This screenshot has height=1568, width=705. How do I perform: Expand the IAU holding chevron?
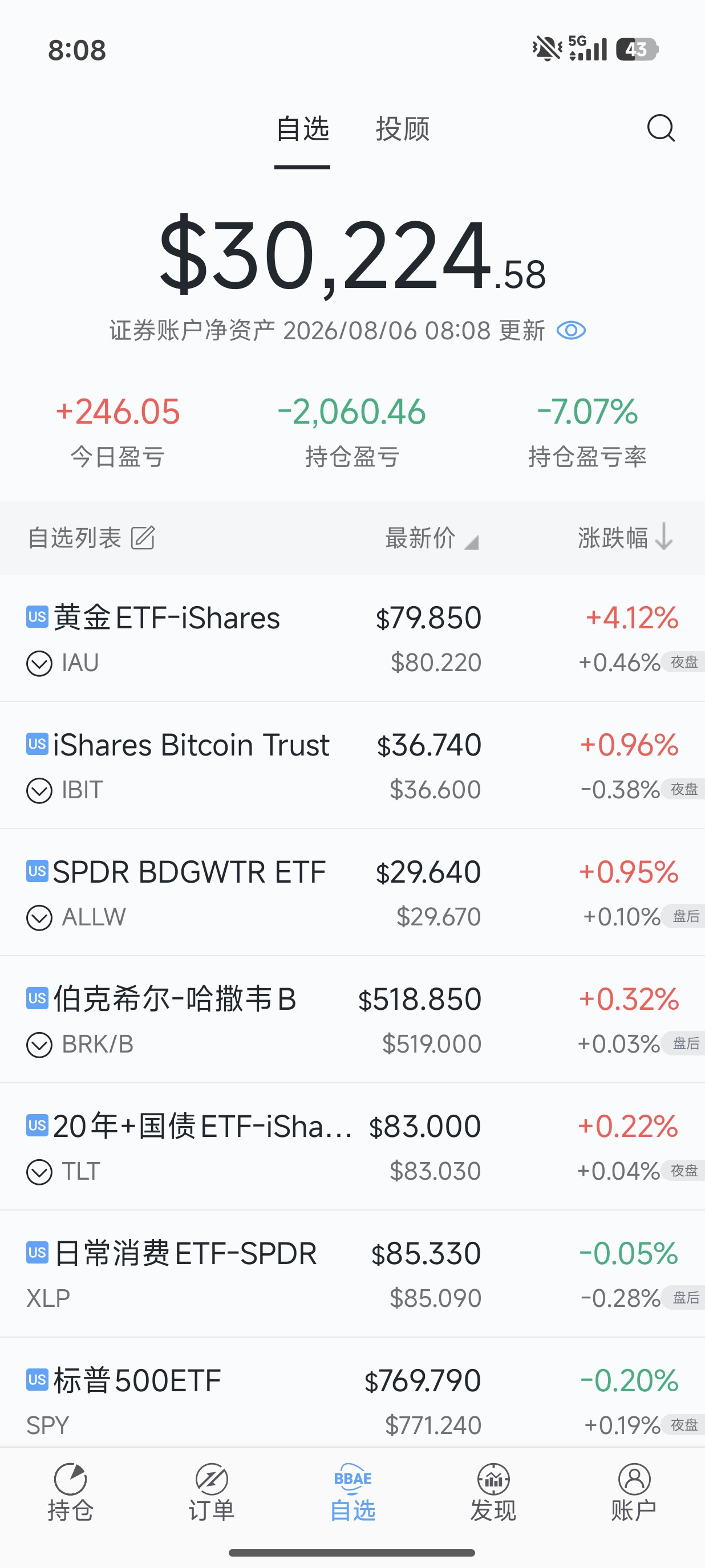(39, 663)
